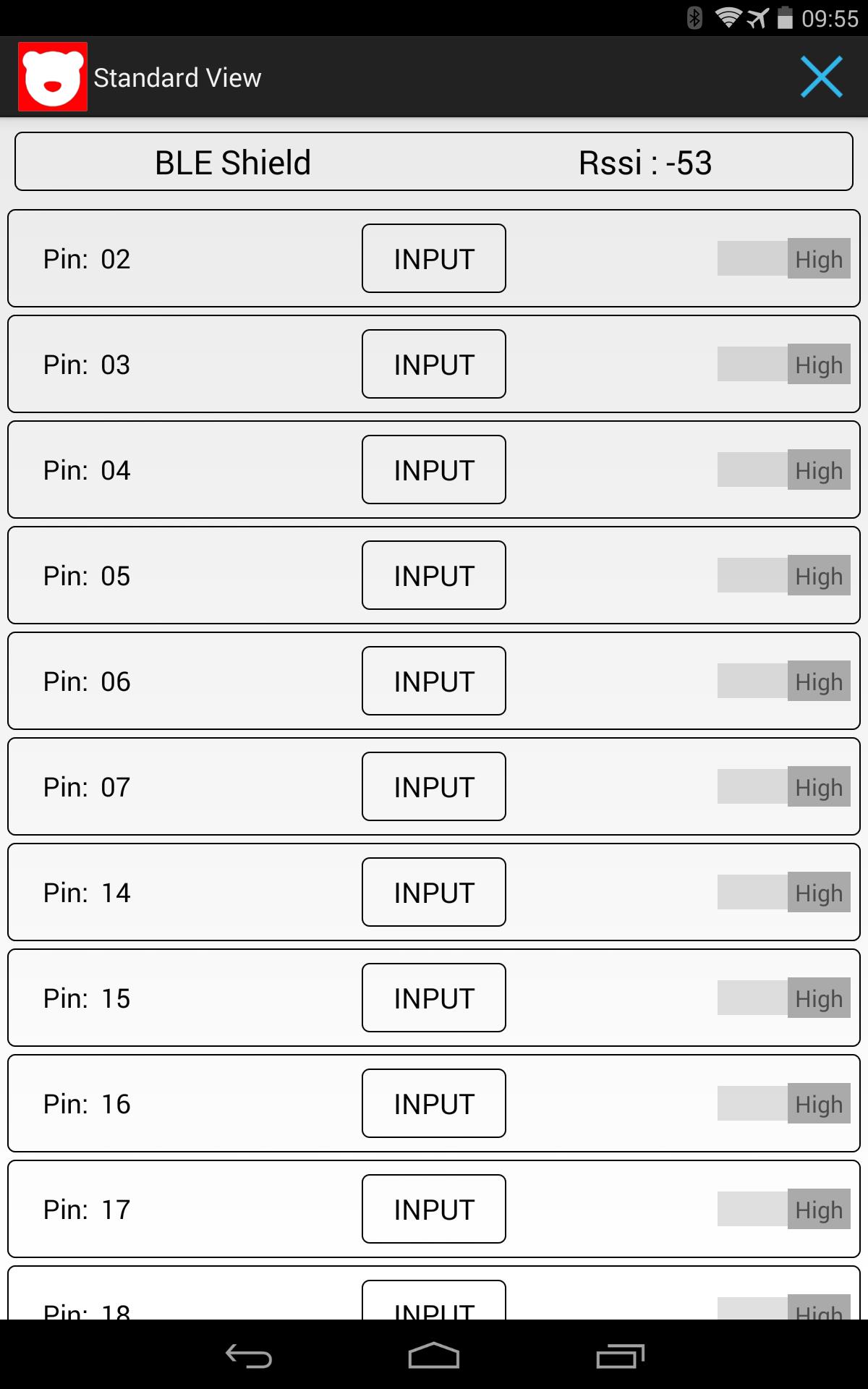This screenshot has width=868, height=1389.
Task: Change Pin 17 from INPUT mode
Action: 433,1209
